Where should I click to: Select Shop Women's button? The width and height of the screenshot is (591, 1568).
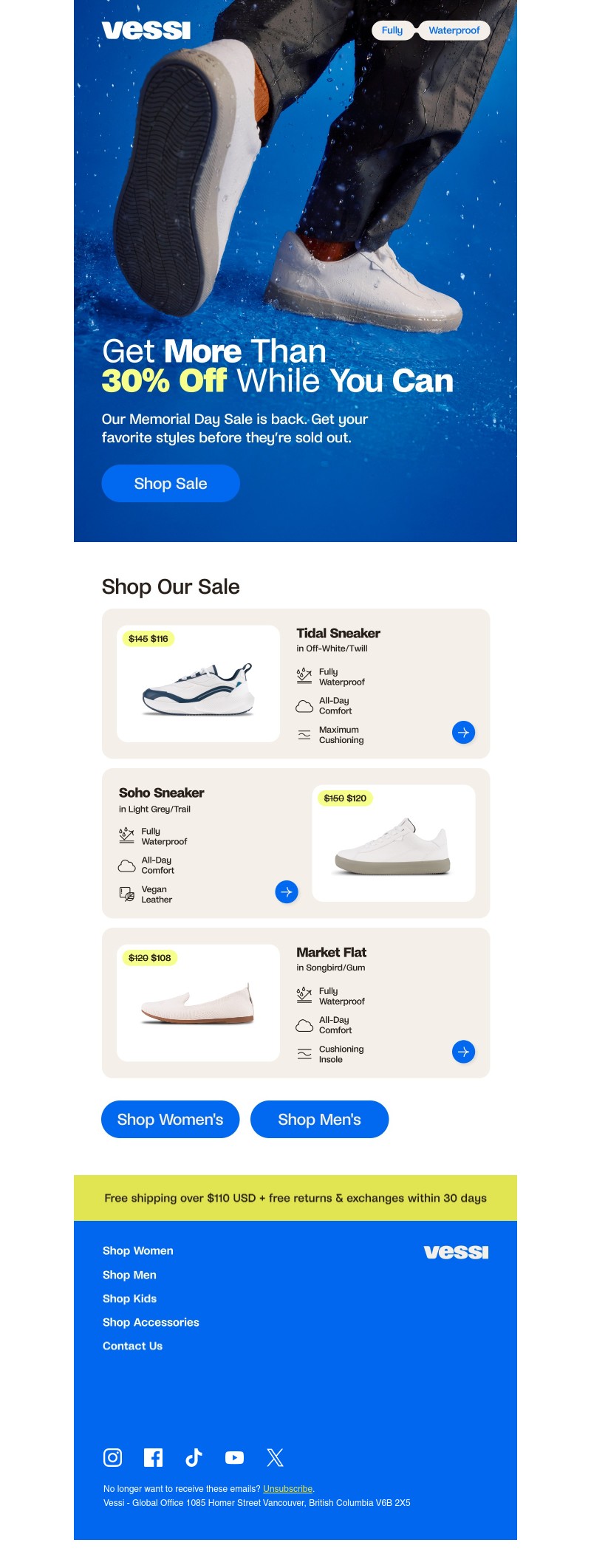pyautogui.click(x=170, y=1120)
